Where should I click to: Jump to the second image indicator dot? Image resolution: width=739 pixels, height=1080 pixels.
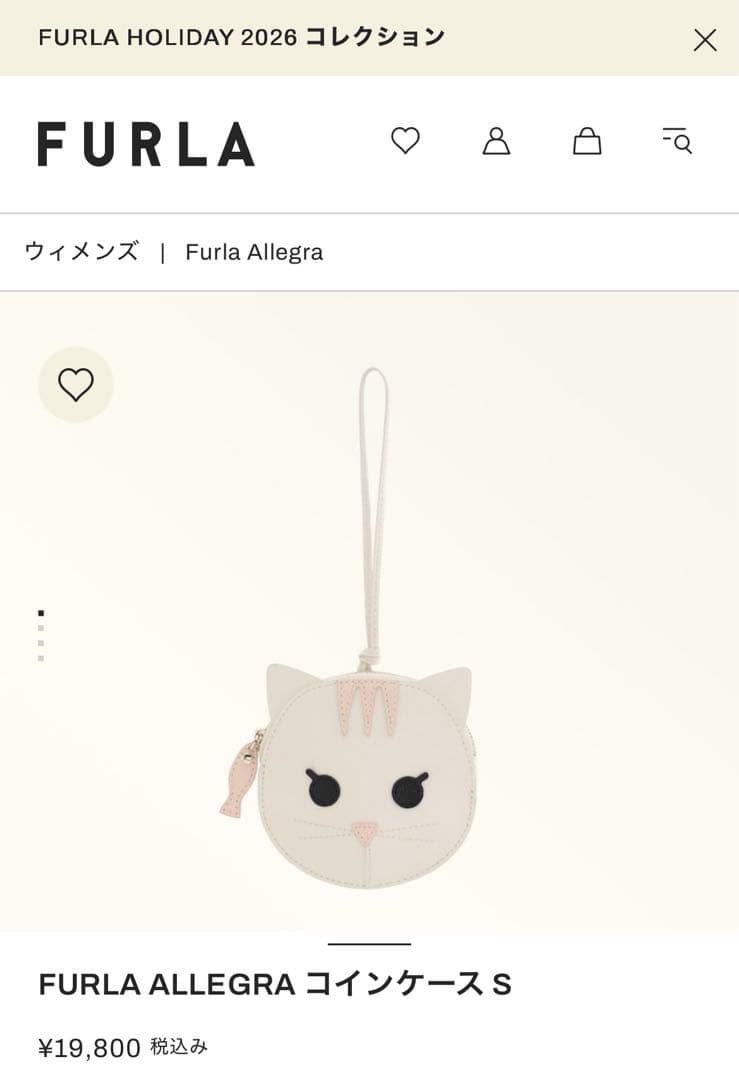pyautogui.click(x=41, y=628)
